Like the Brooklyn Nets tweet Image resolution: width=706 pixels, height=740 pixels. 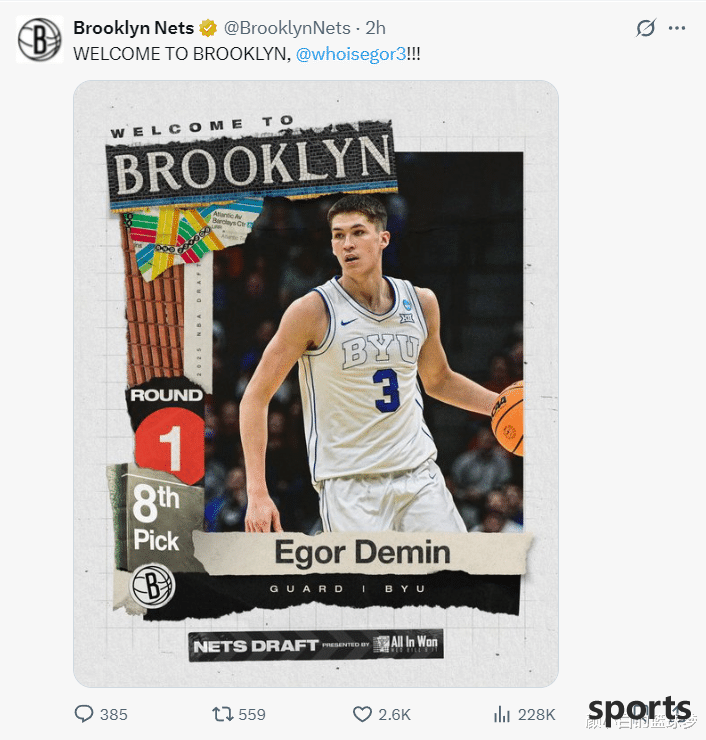[x=362, y=714]
